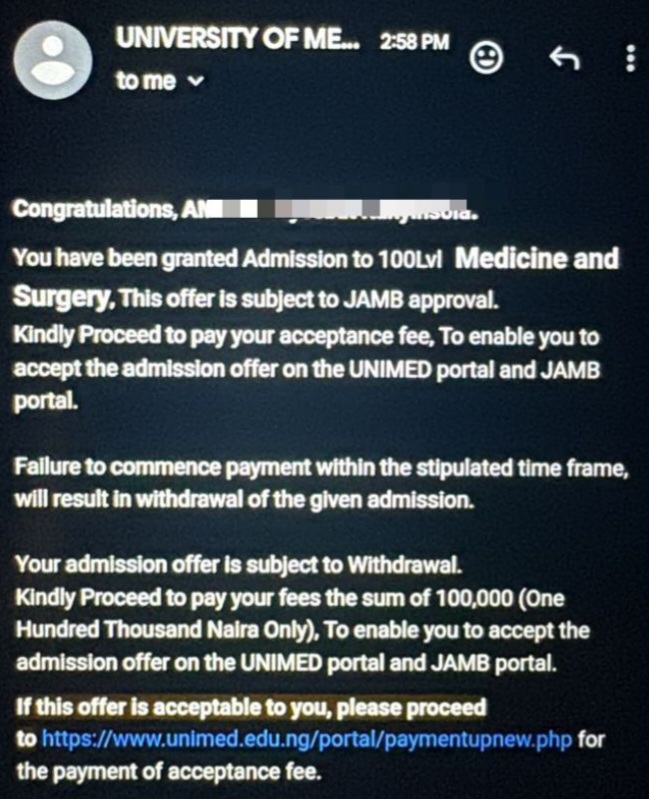Reply to the UNIVERSITY OF ME... email
The image size is (649, 799).
pyautogui.click(x=565, y=59)
